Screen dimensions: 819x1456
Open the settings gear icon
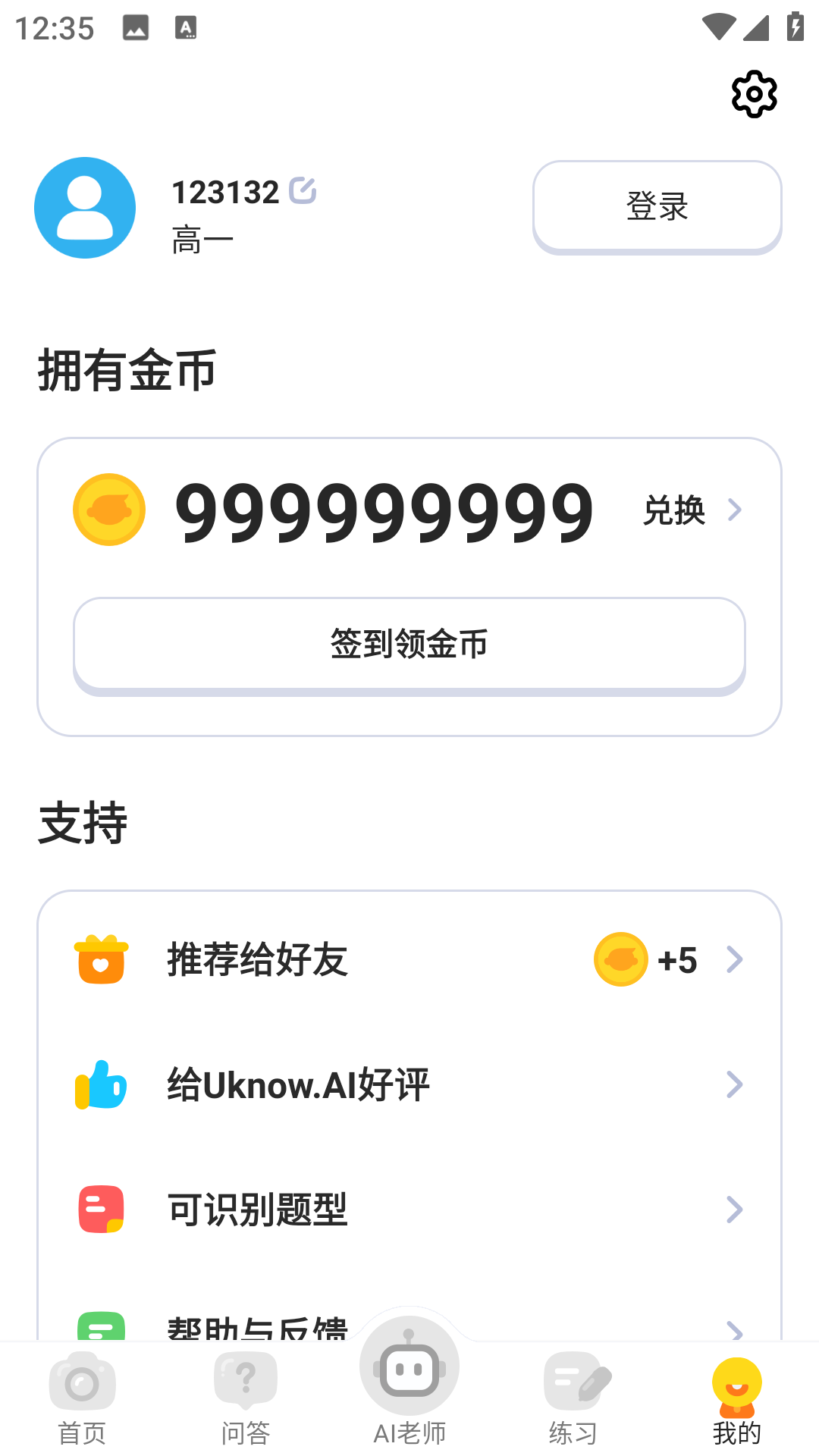point(754,94)
